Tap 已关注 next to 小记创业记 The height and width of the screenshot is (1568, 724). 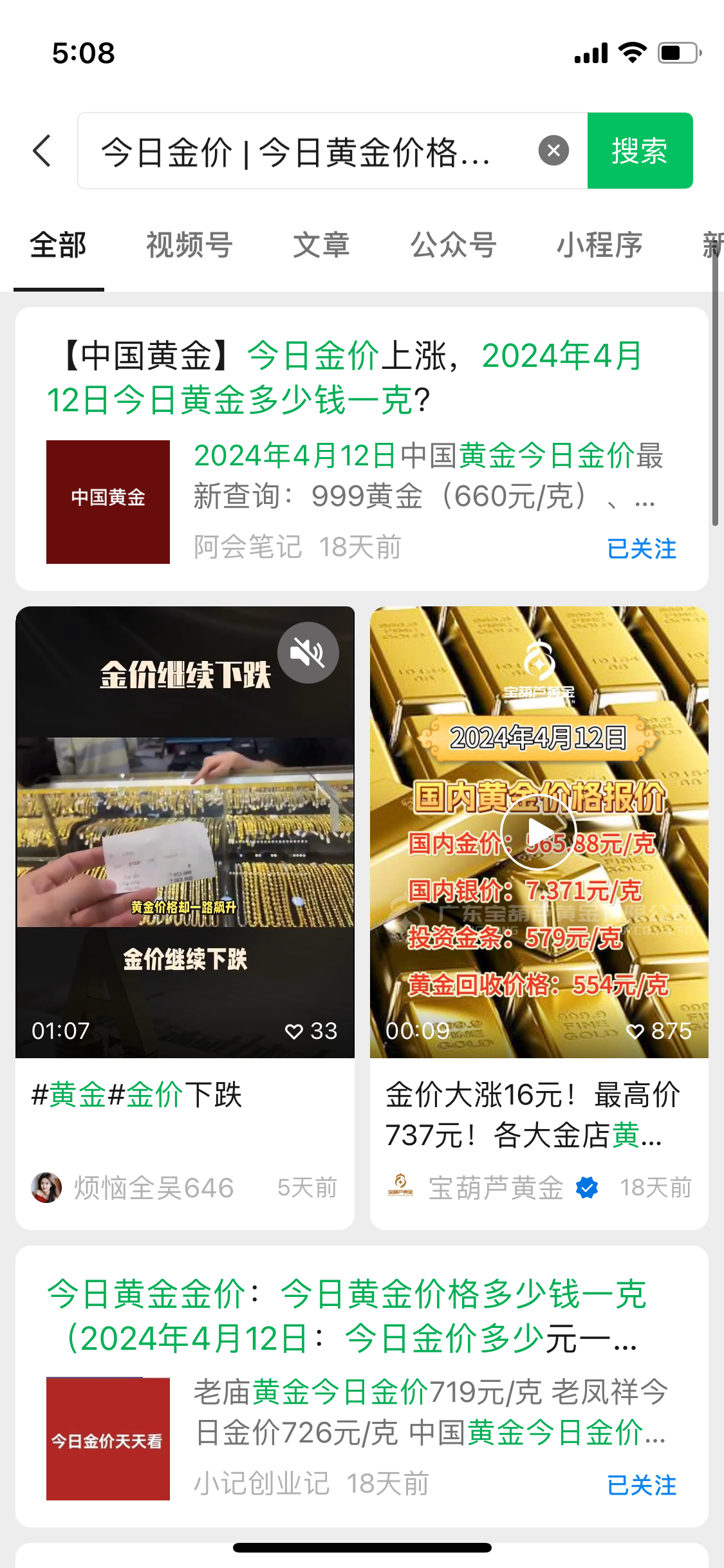(642, 1486)
